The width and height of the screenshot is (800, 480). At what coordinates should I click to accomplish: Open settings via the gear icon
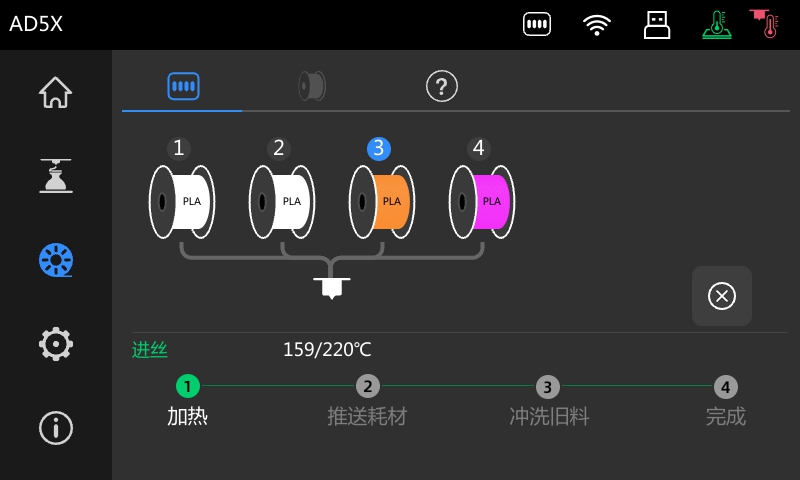point(55,343)
